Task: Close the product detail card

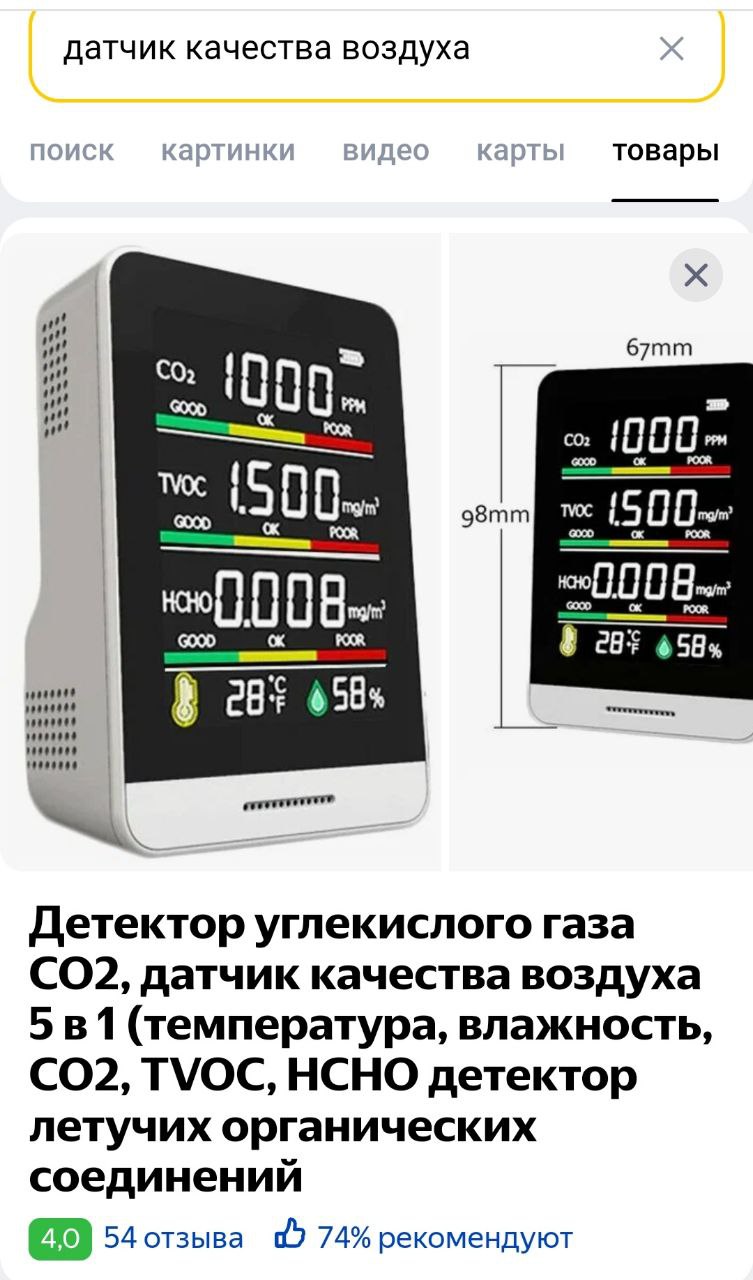Action: pos(696,275)
